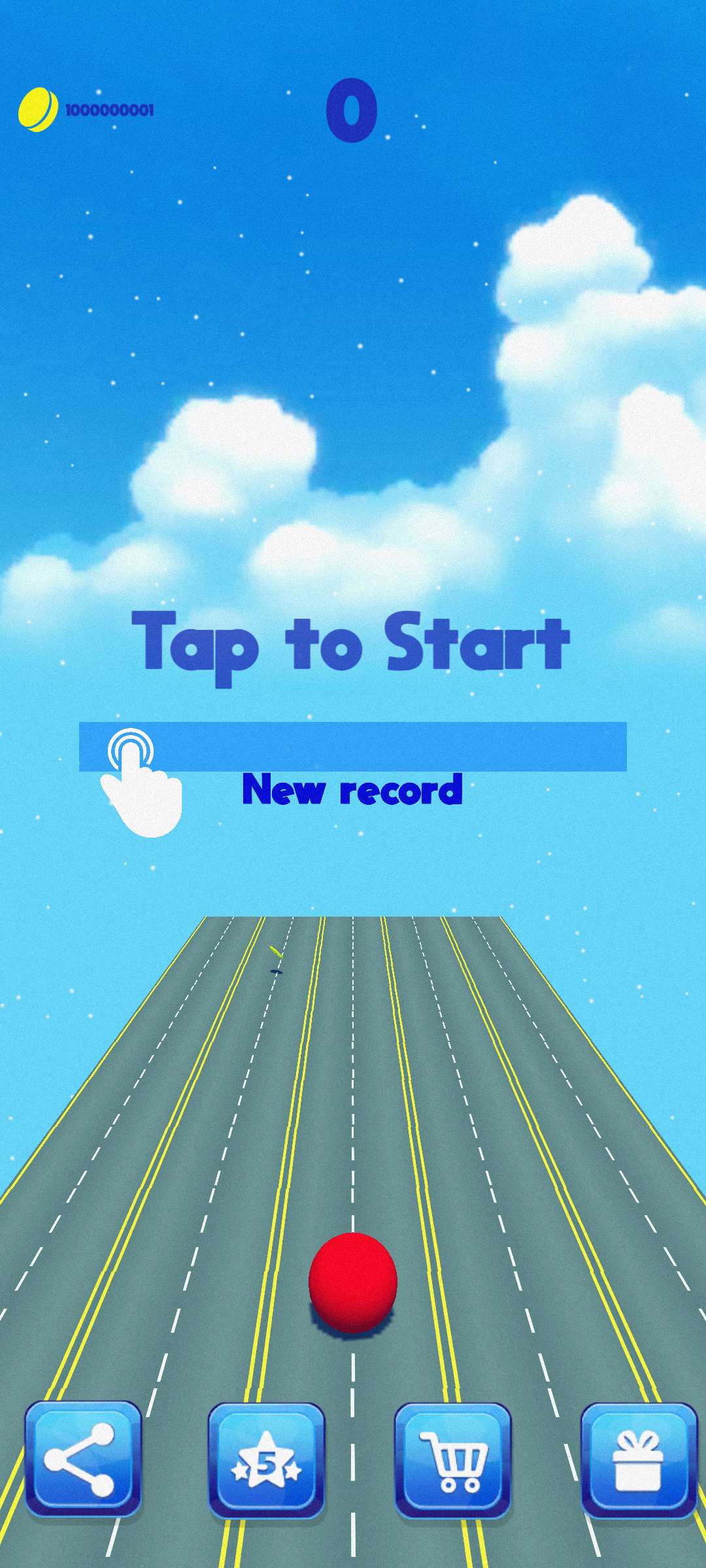Tap to Start the game
The image size is (706, 1568).
tap(352, 644)
